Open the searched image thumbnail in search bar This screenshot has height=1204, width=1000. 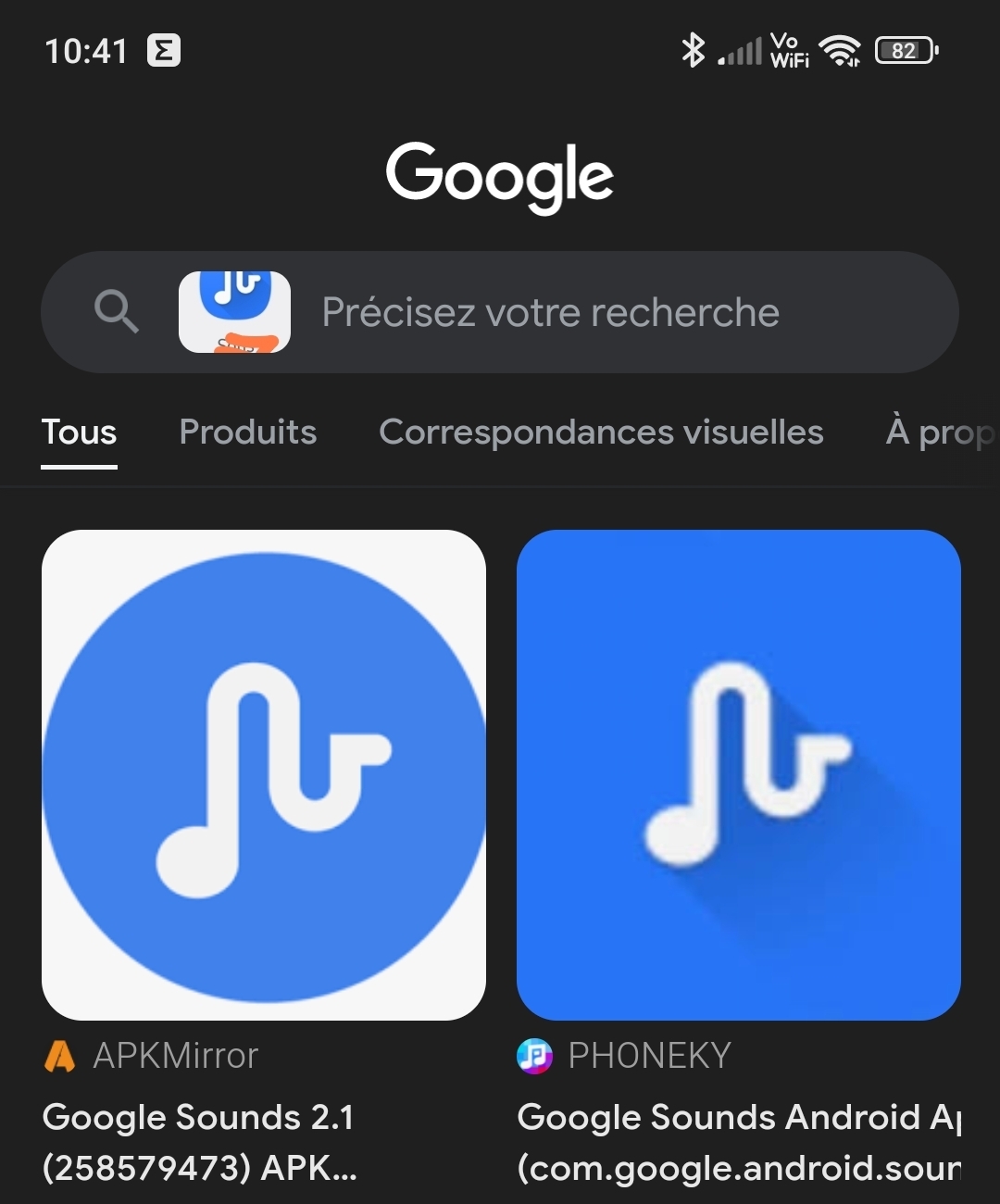pos(234,312)
